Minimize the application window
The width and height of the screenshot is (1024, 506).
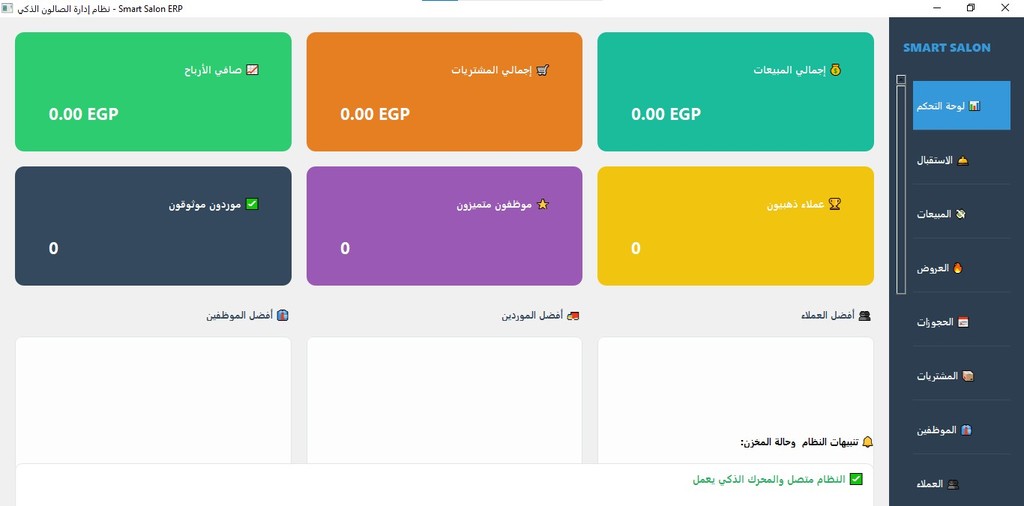[936, 8]
